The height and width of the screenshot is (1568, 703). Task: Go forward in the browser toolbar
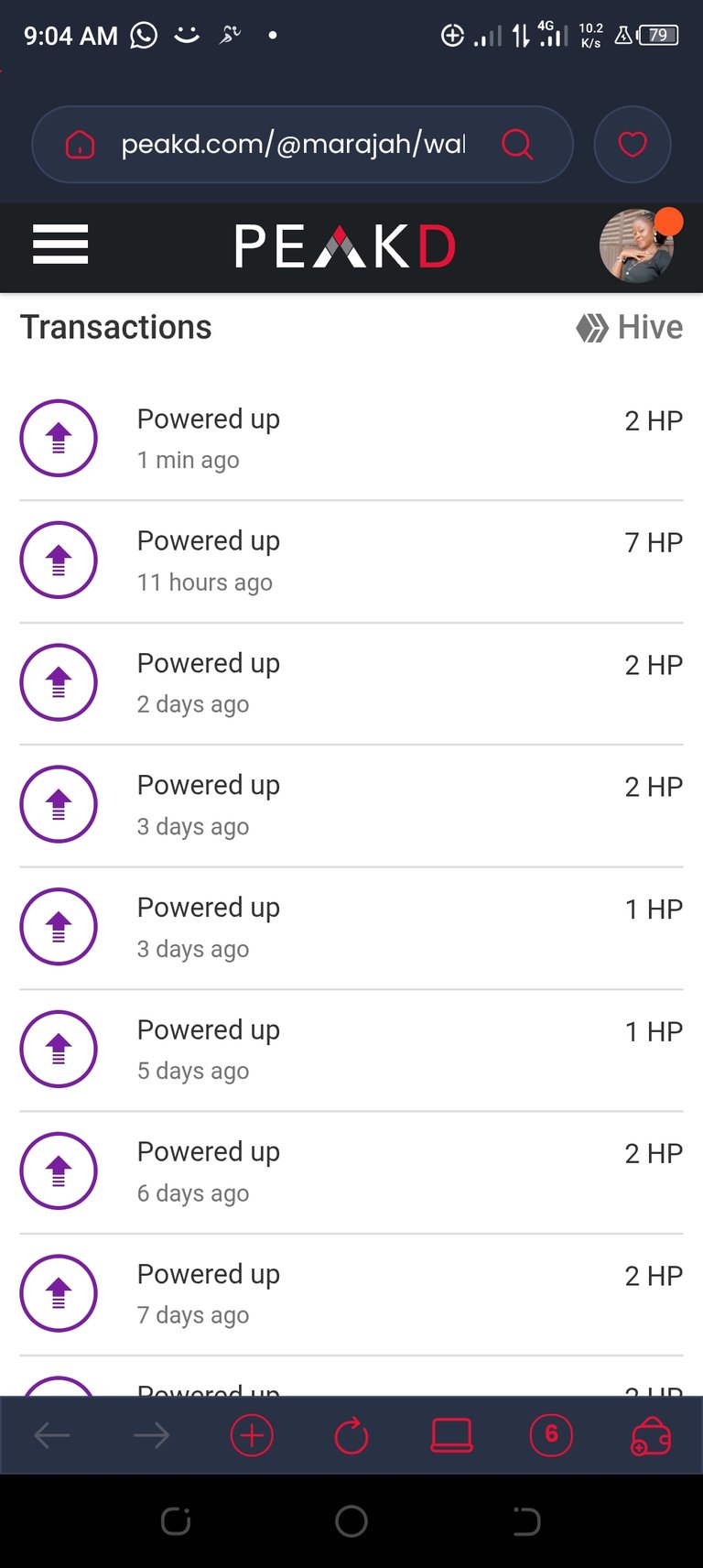tap(152, 1435)
